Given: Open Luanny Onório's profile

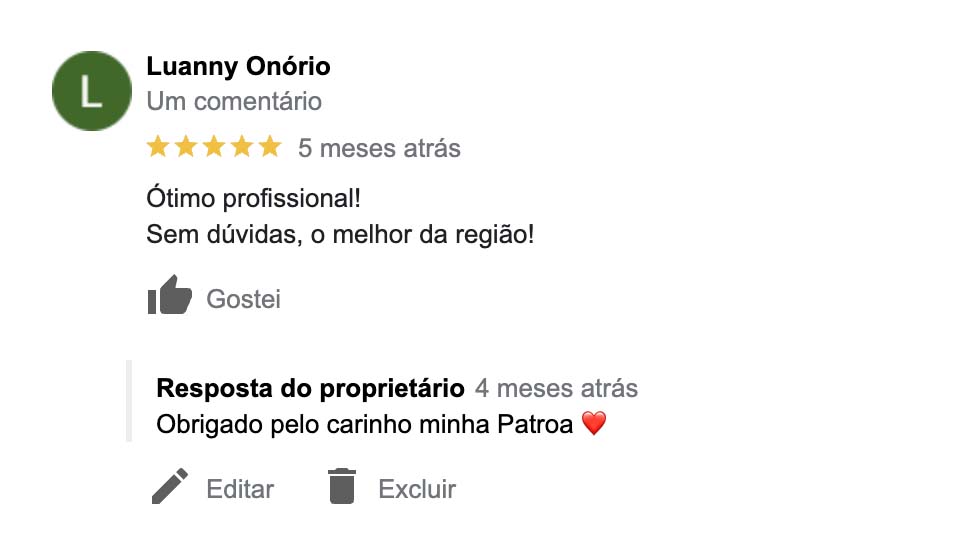Looking at the screenshot, I should pos(238,67).
